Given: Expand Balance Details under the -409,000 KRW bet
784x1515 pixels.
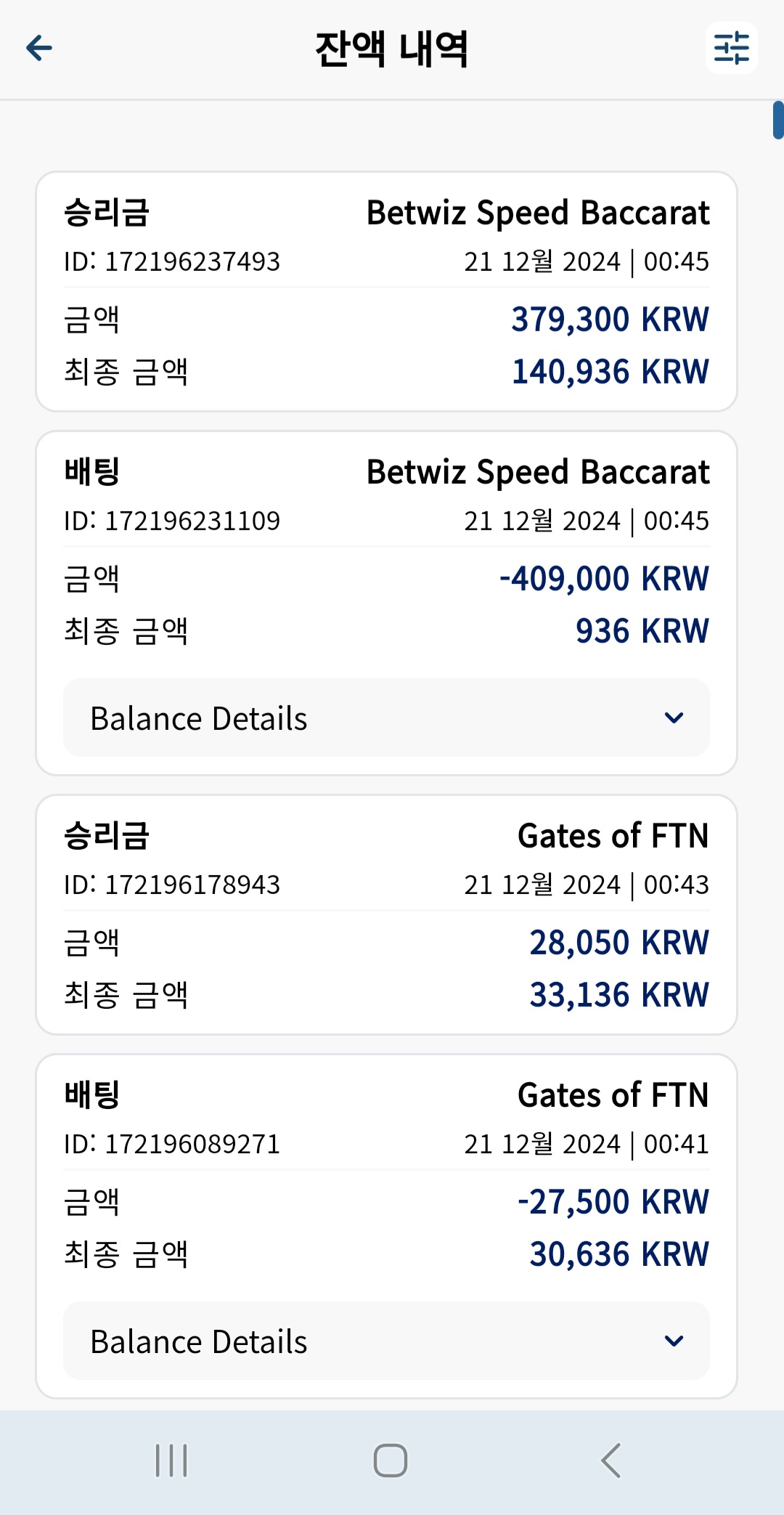Looking at the screenshot, I should [x=386, y=718].
